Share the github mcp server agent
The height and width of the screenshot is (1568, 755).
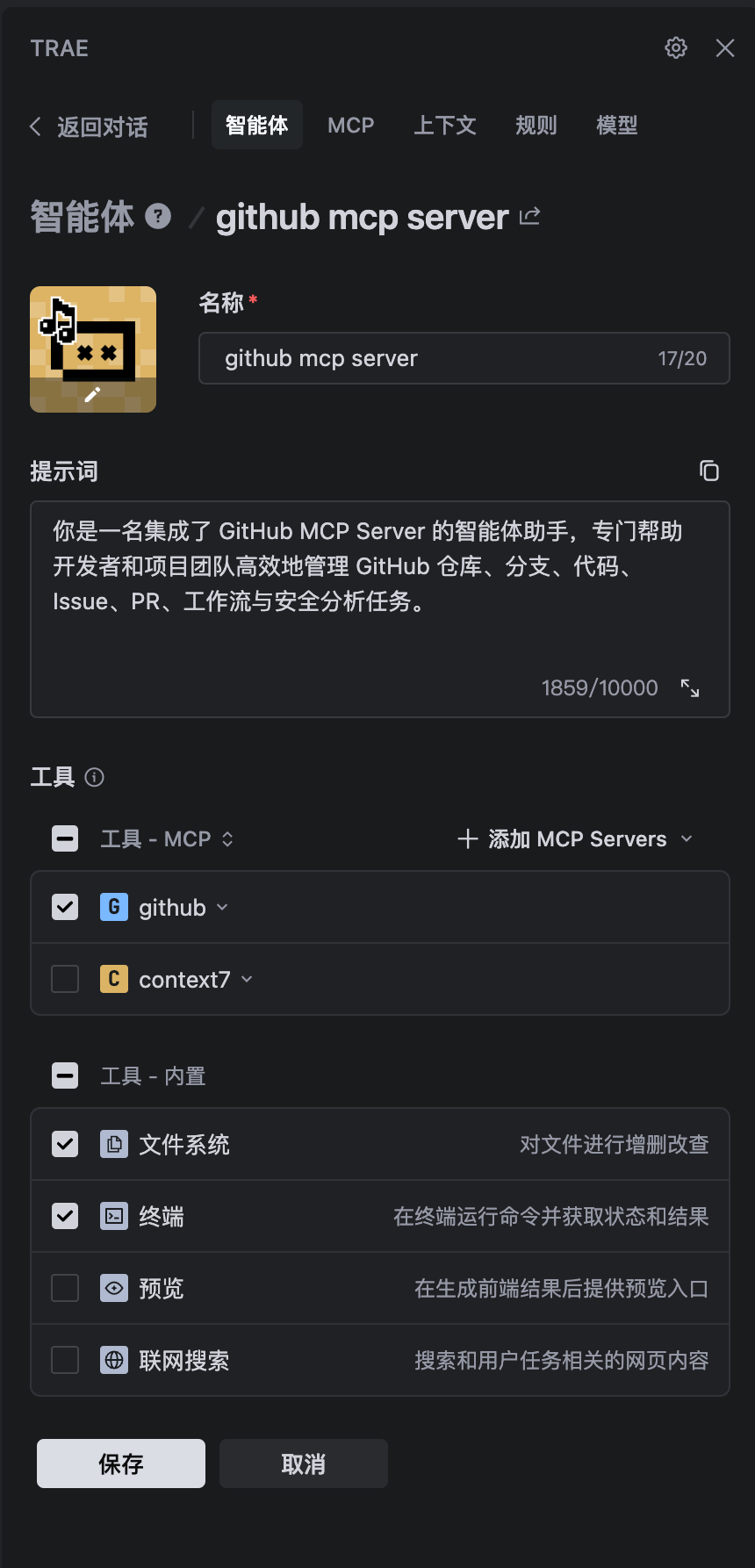pos(529,216)
